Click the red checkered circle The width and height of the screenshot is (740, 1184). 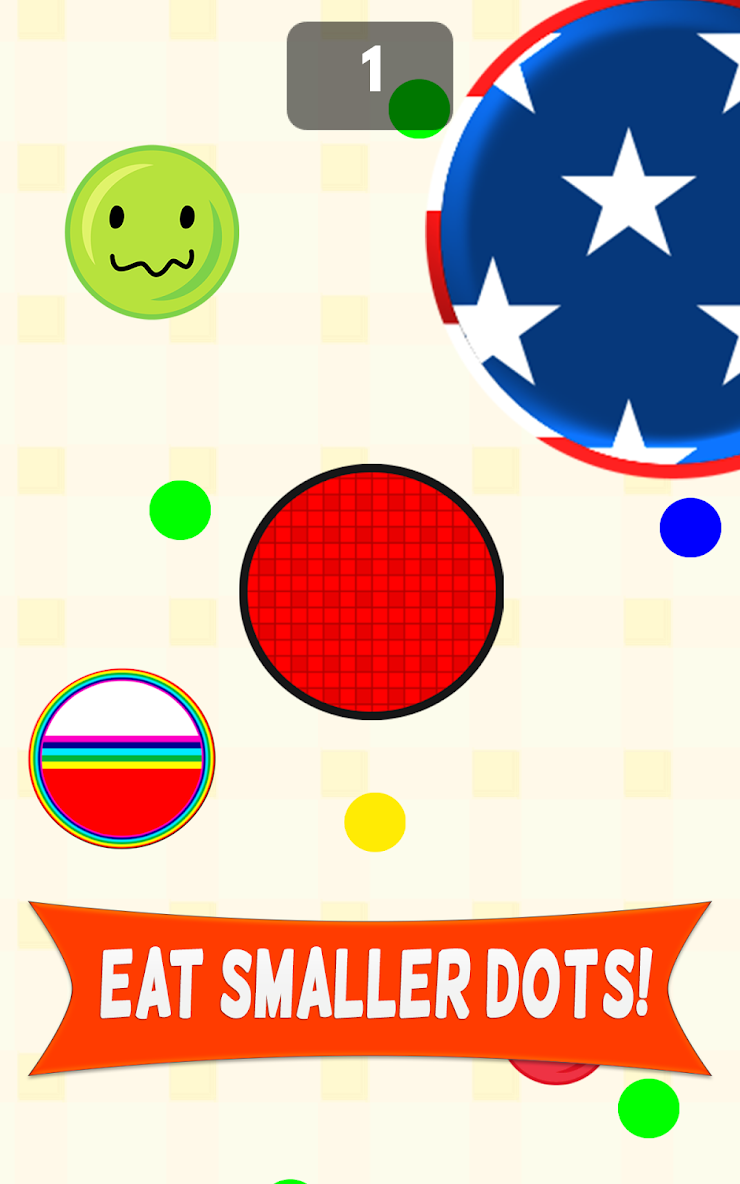coord(370,590)
